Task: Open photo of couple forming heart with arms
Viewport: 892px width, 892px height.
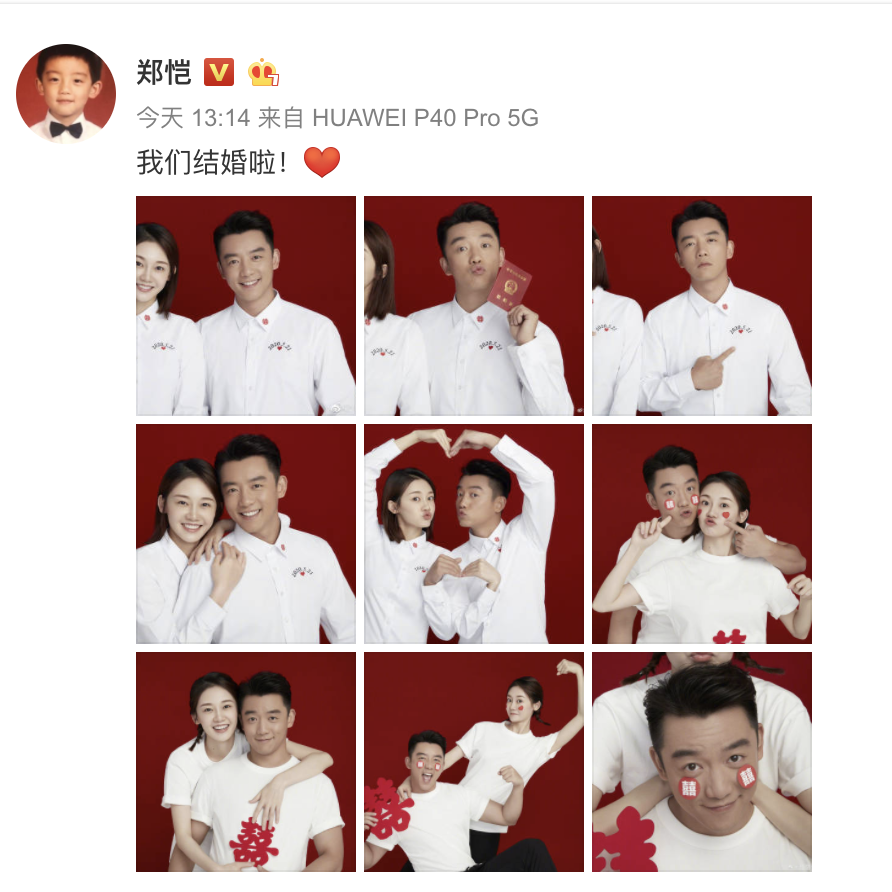Action: click(x=474, y=534)
